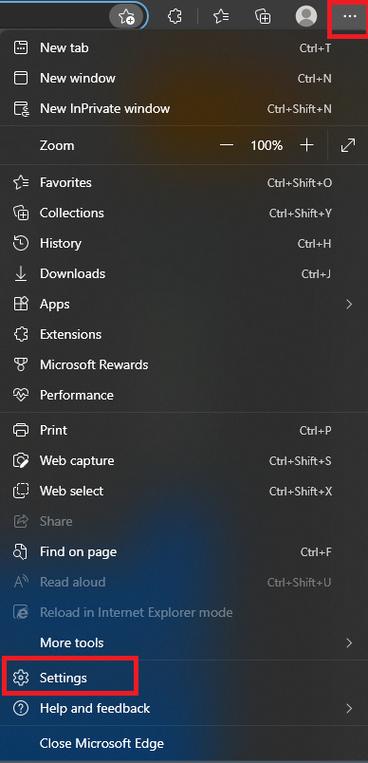Viewport: 368px width, 763px height.
Task: Open Downloads
Action: click(184, 273)
